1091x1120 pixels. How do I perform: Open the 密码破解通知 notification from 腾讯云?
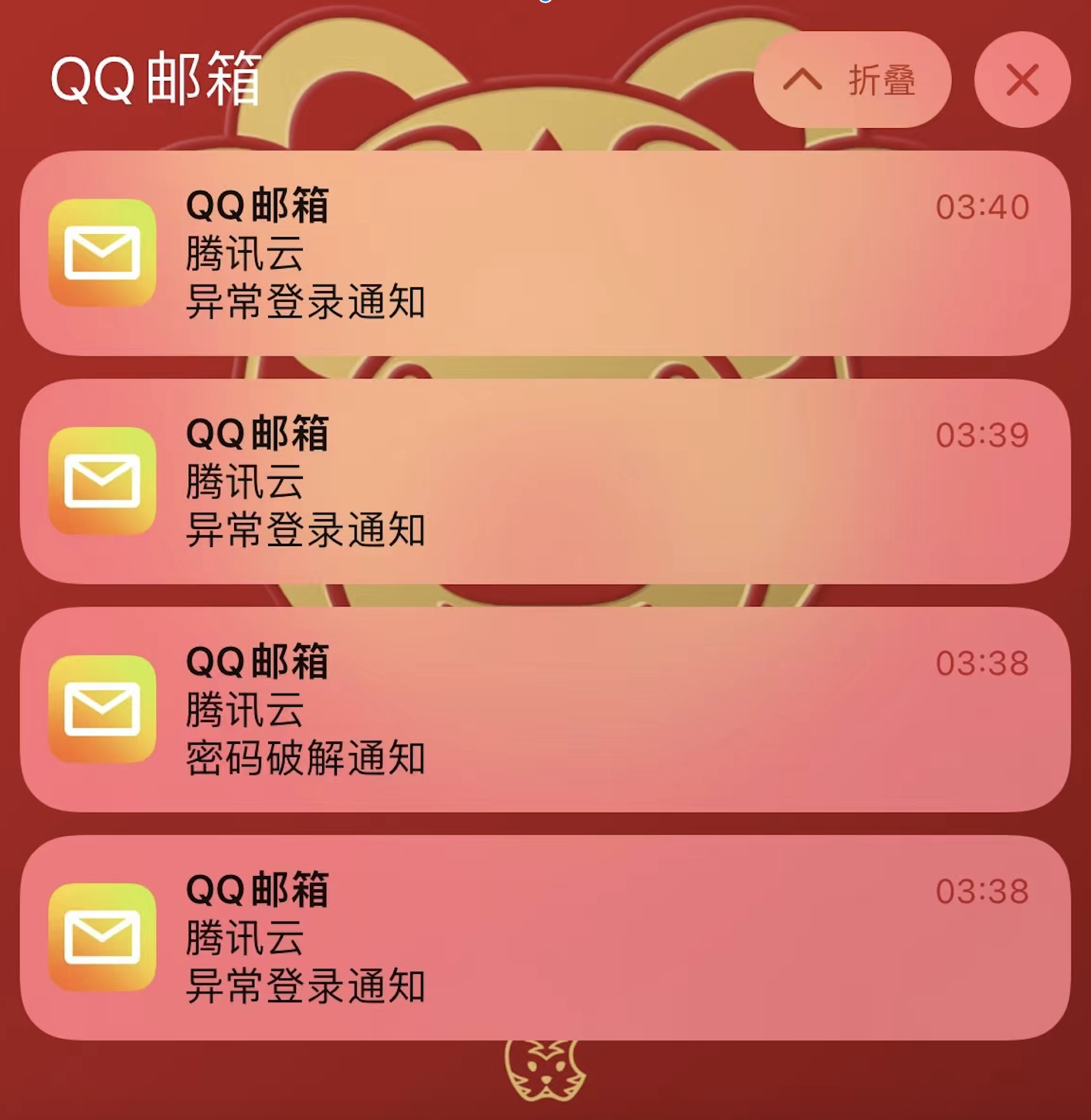(x=545, y=709)
